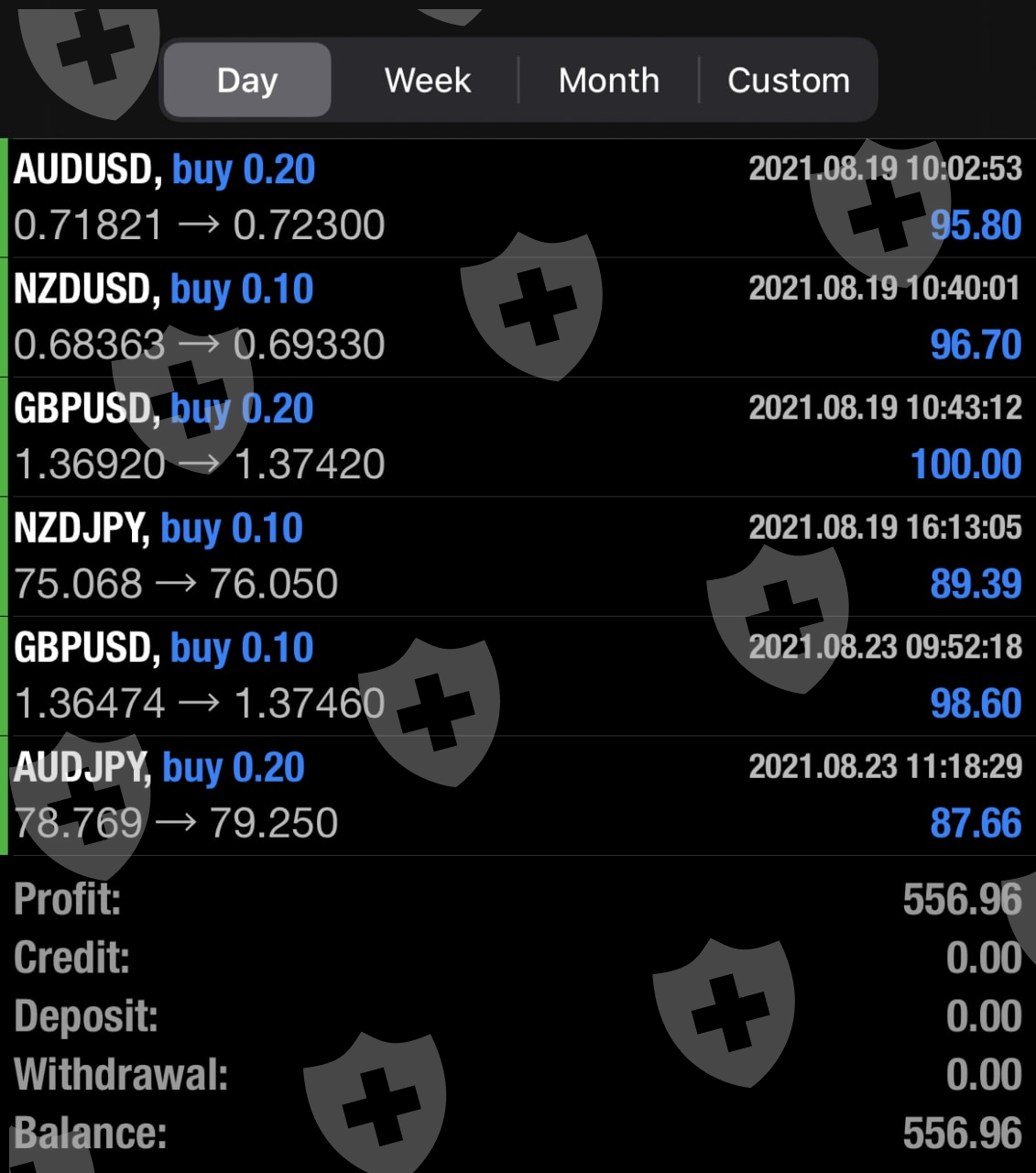
Task: Choose the Custom date range
Action: point(789,81)
